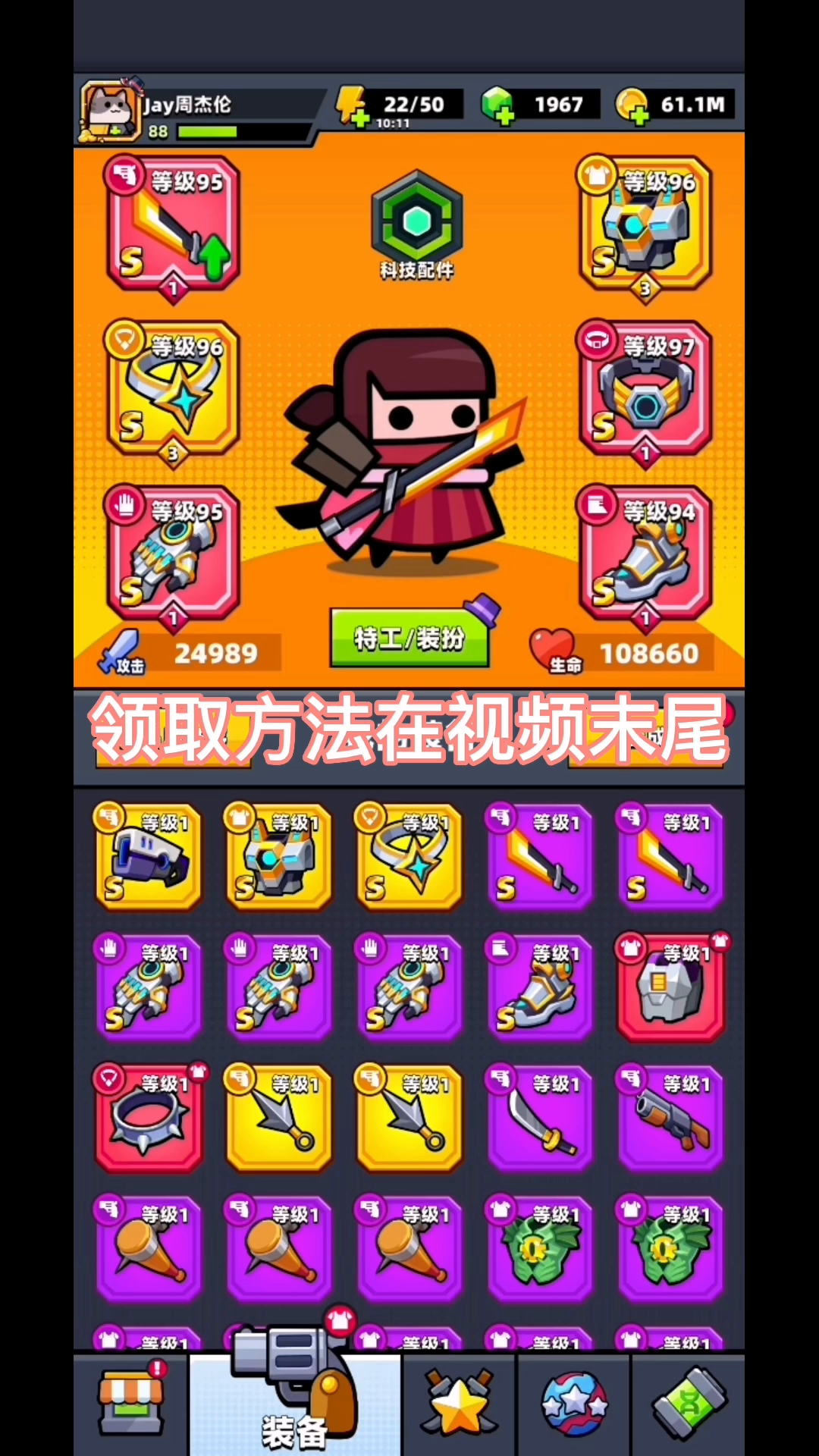Tap the green 特工/装扮 button
The height and width of the screenshot is (1456, 819).
coord(409,638)
